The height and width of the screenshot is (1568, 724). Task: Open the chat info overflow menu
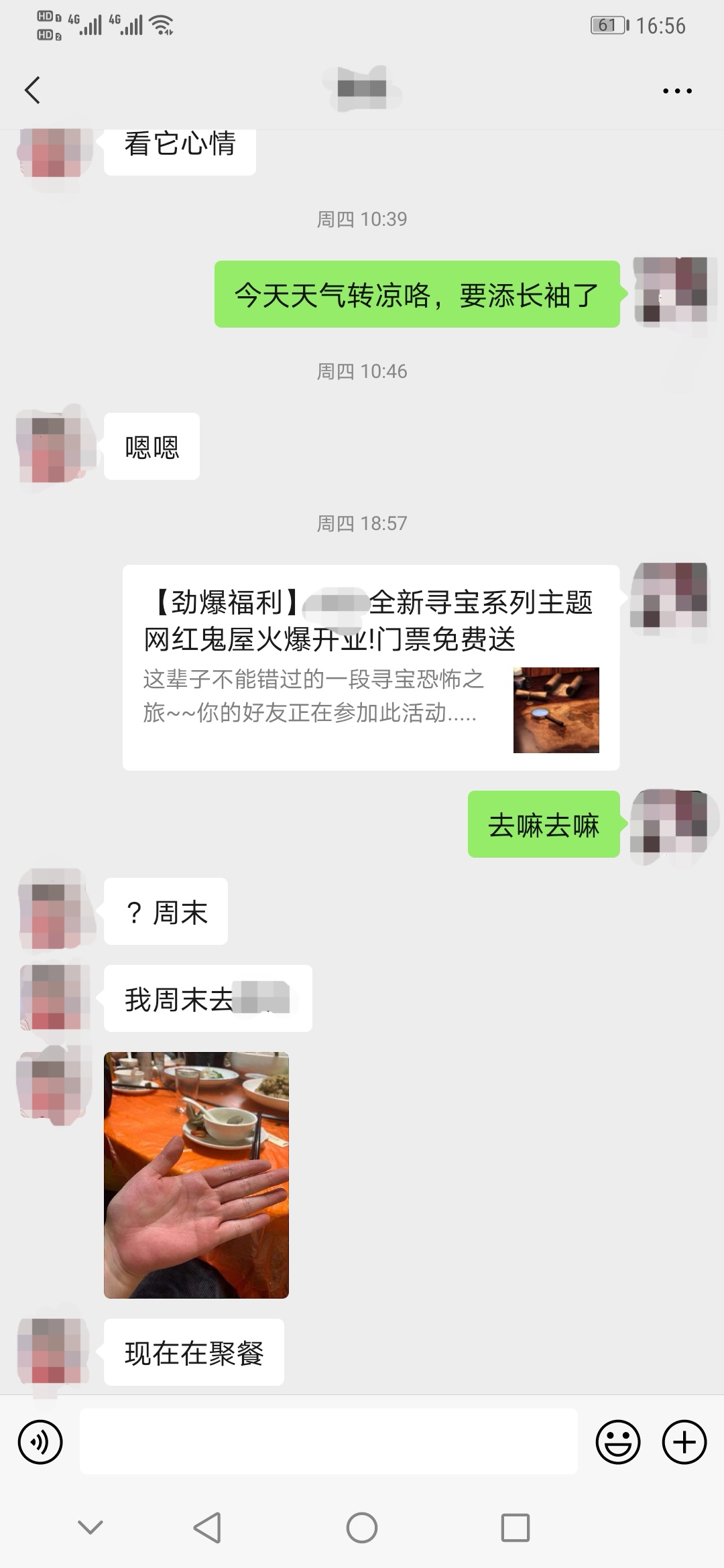point(677,90)
